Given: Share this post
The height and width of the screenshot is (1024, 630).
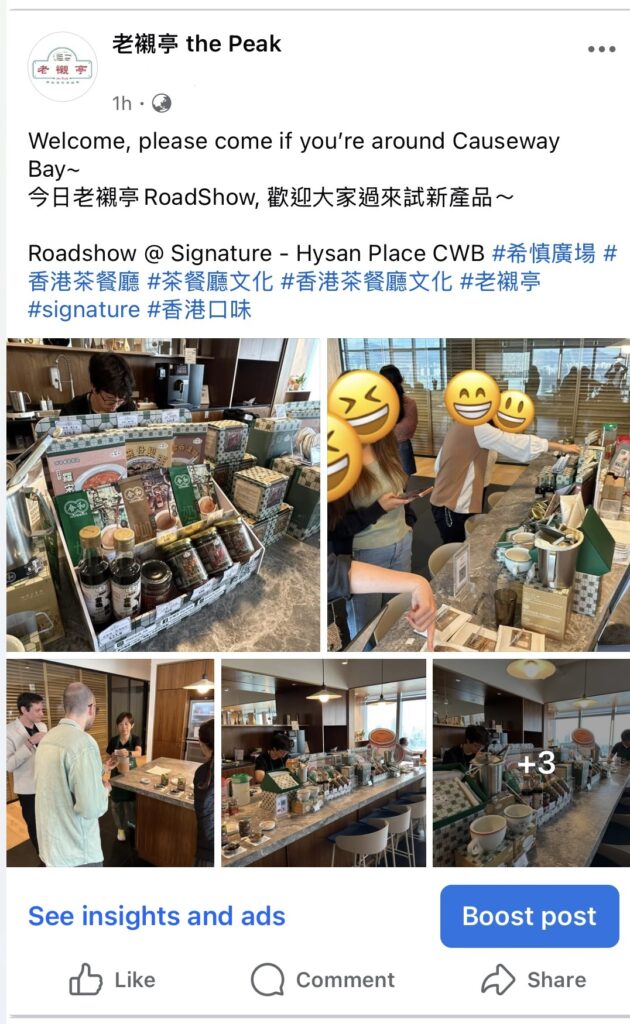Looking at the screenshot, I should click(x=533, y=980).
